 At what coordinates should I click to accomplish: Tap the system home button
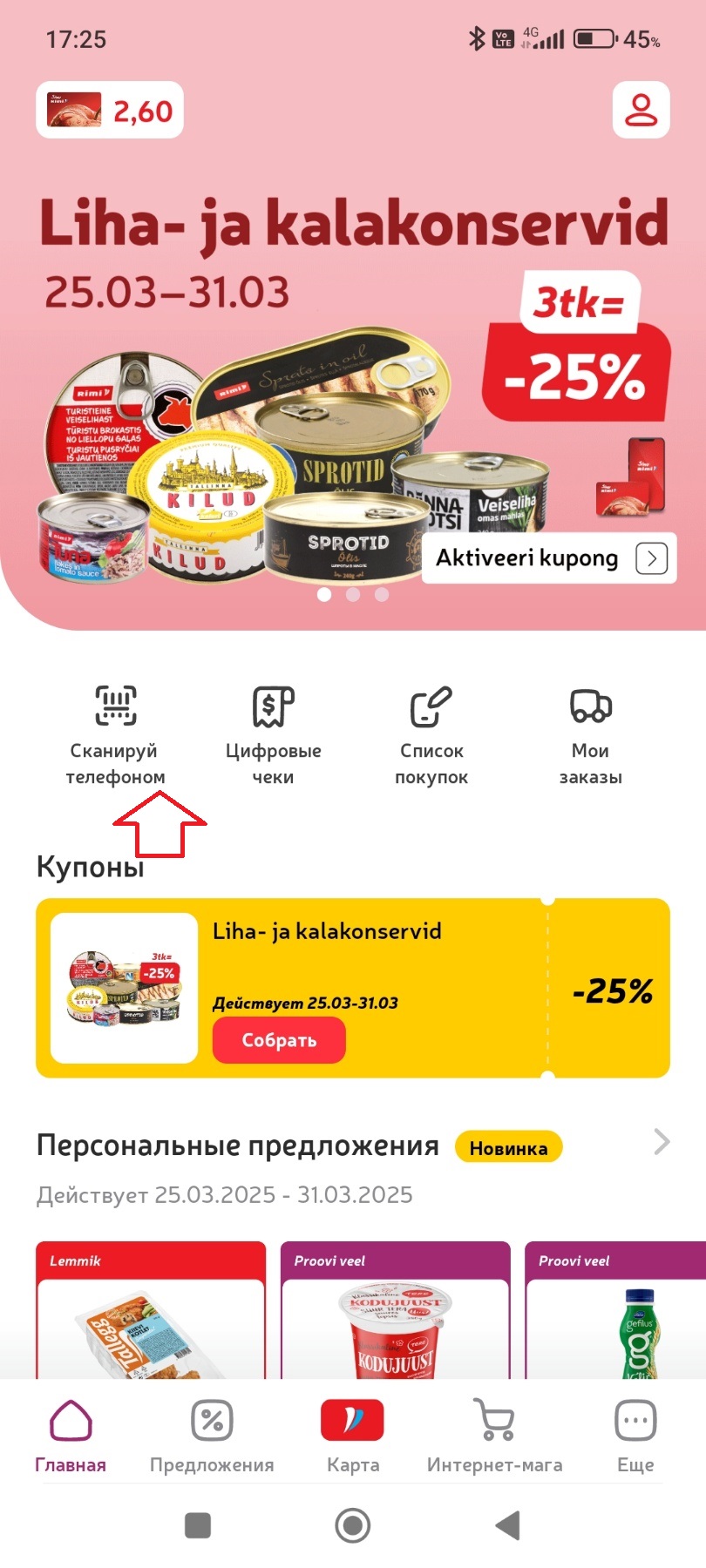click(x=353, y=1525)
